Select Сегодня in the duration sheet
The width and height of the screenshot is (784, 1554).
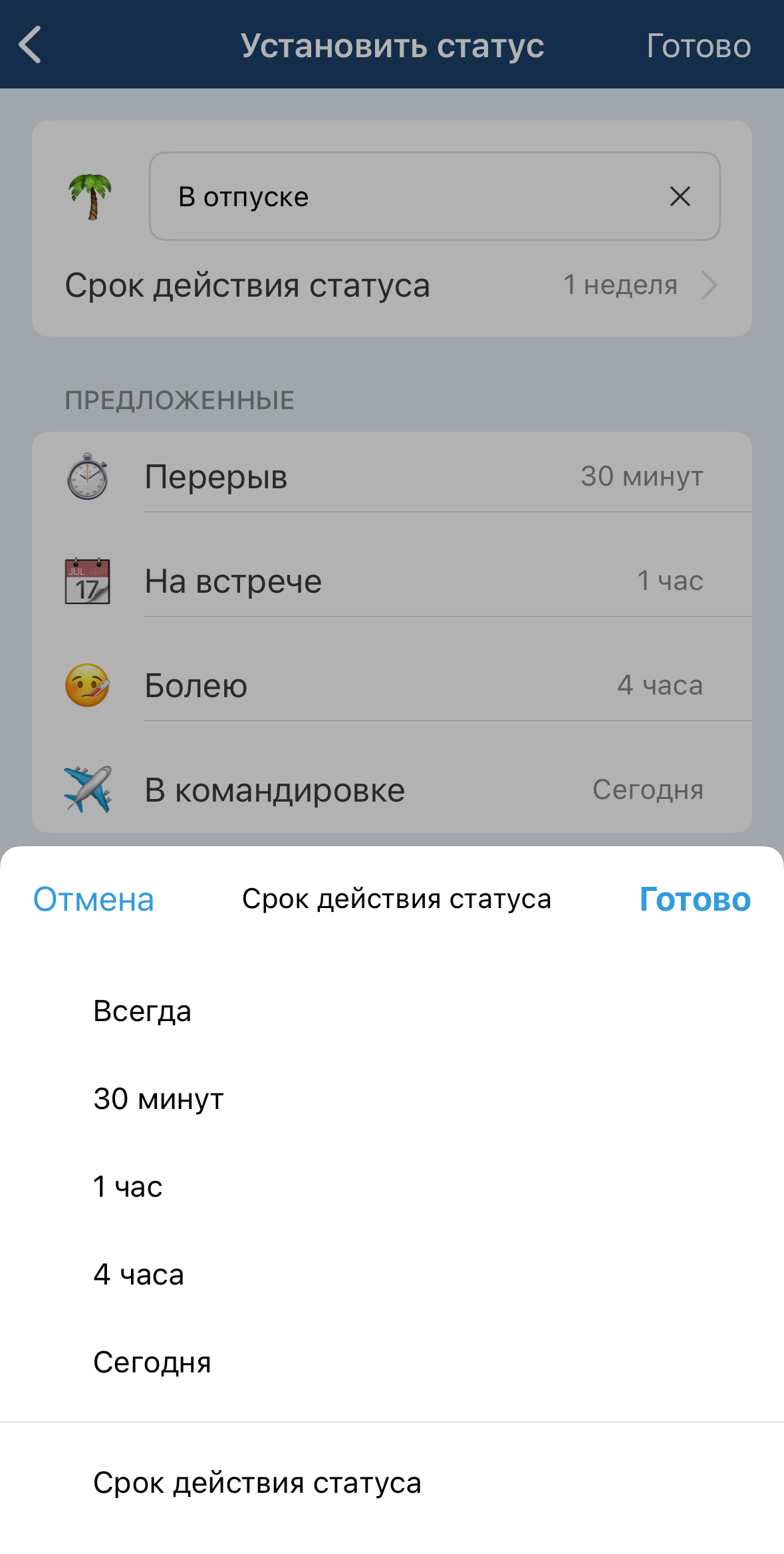click(152, 1362)
